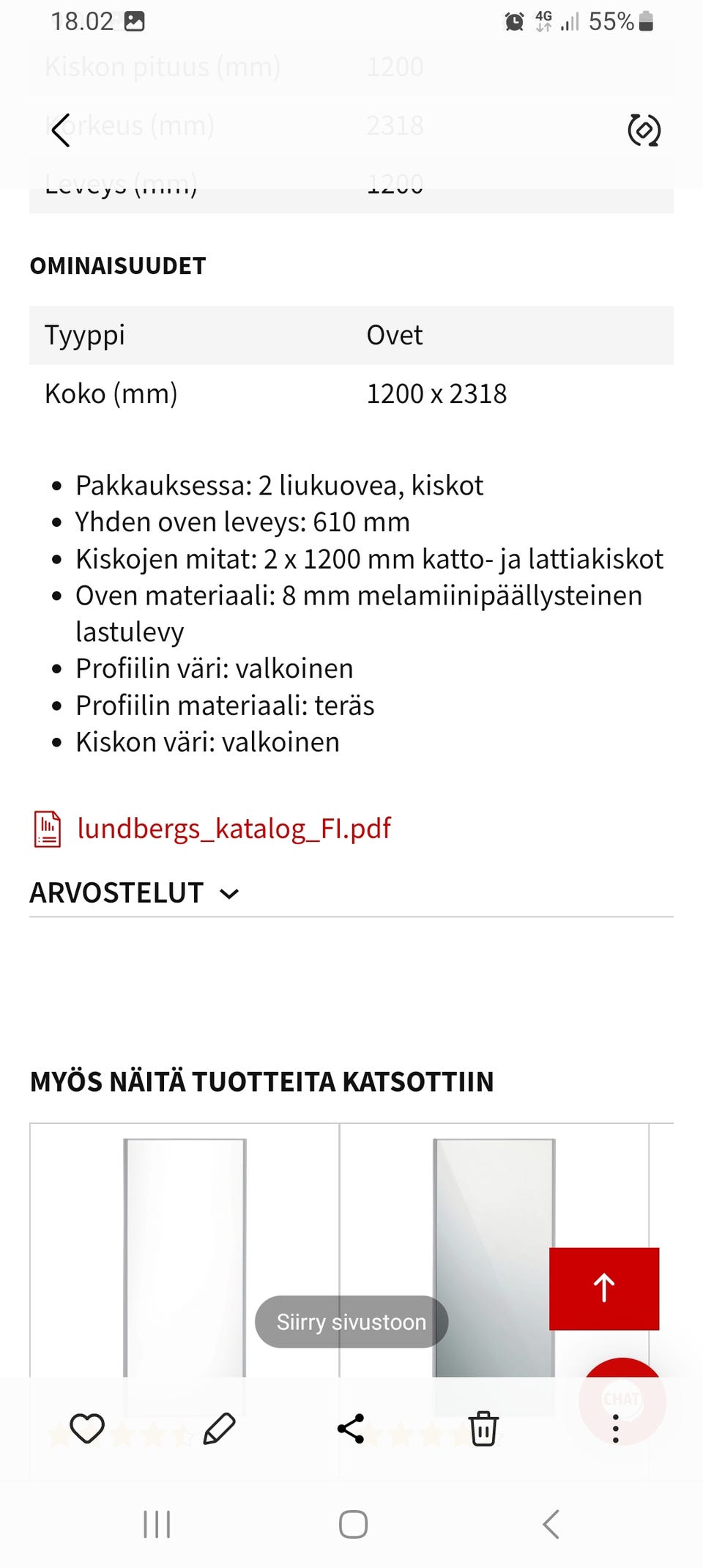Viewport: 703px width, 1568px height.
Task: Toggle the heart favorite icon
Action: [86, 1427]
